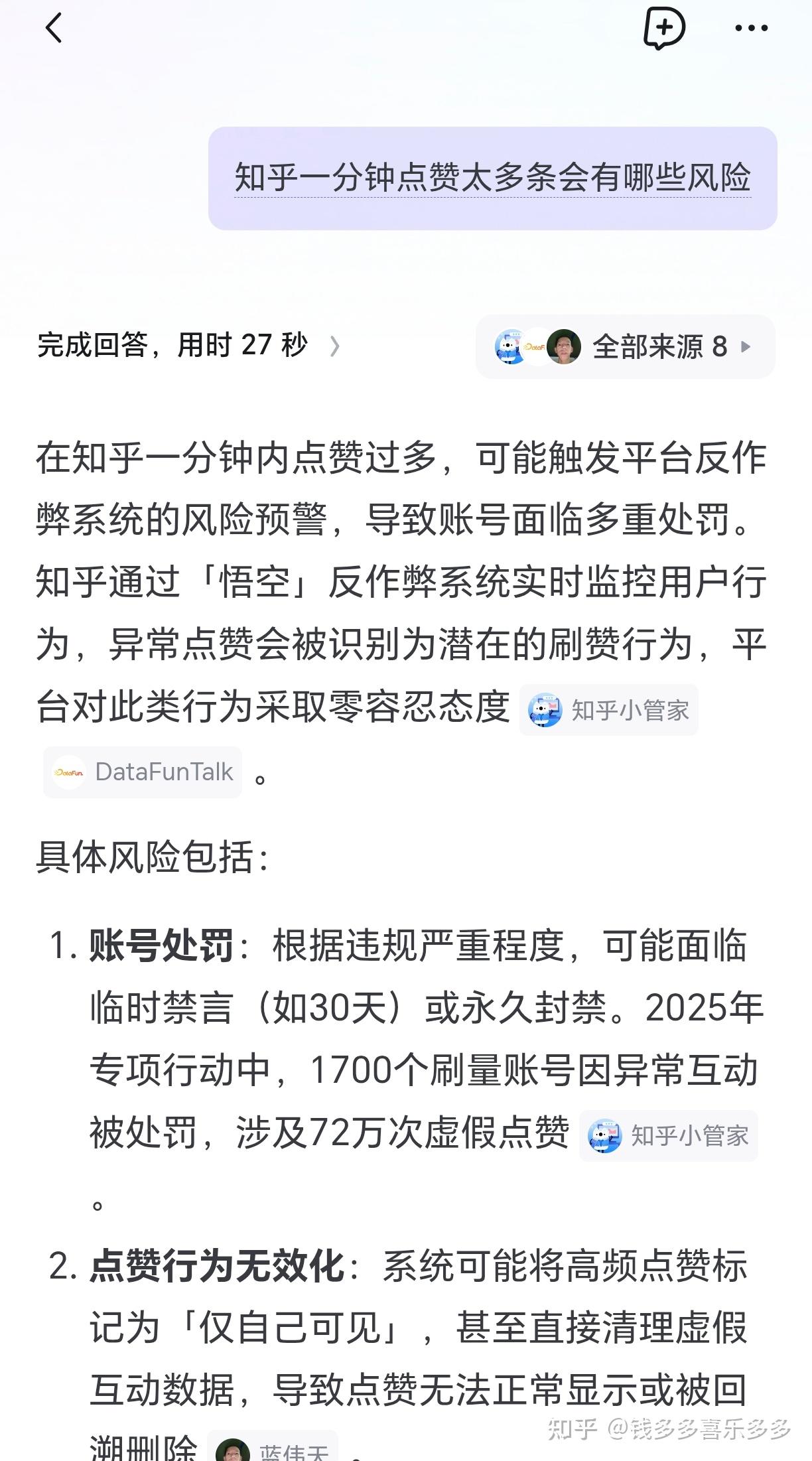812x1461 pixels.
Task: Open the three-dot overflow menu
Action: point(752,29)
